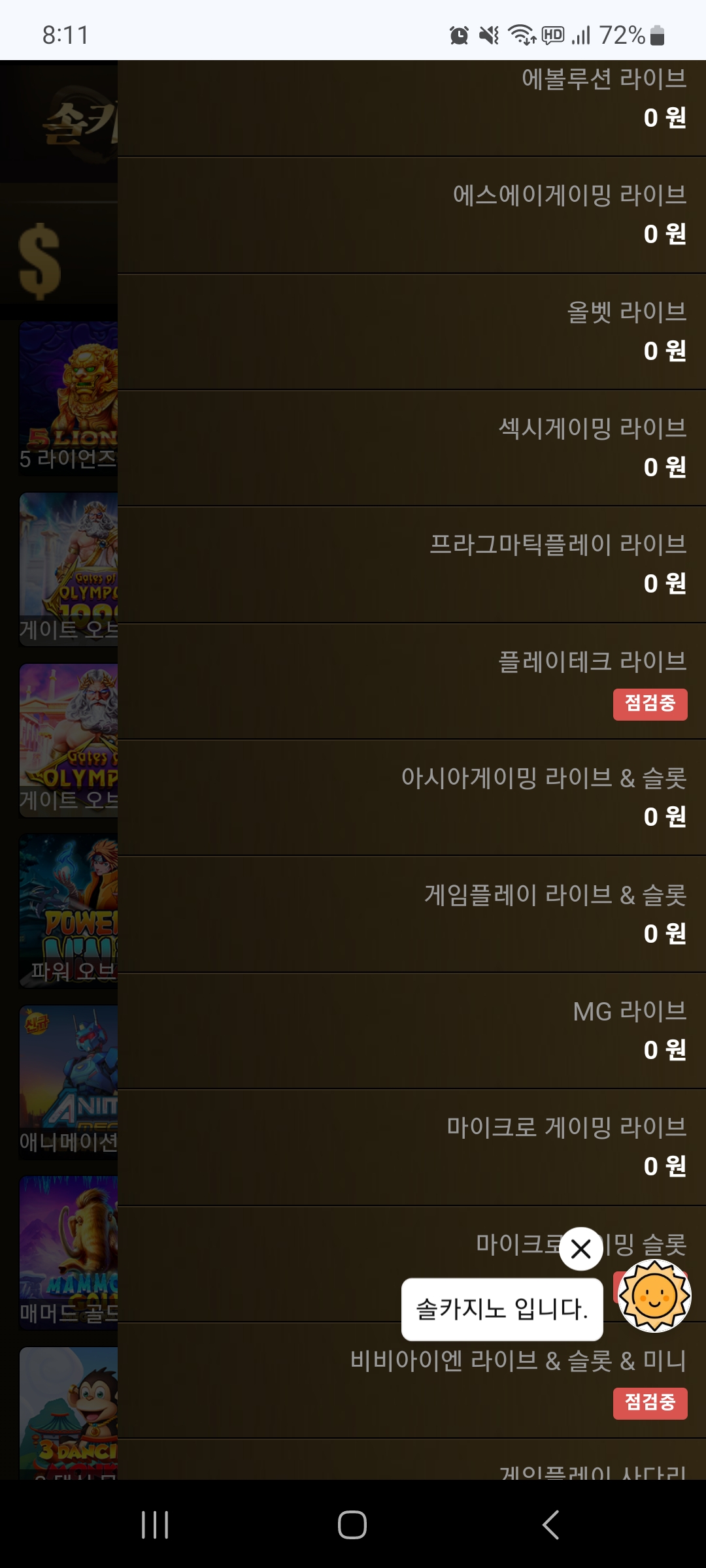Select the 플레이테크 라이브 row

[x=412, y=681]
